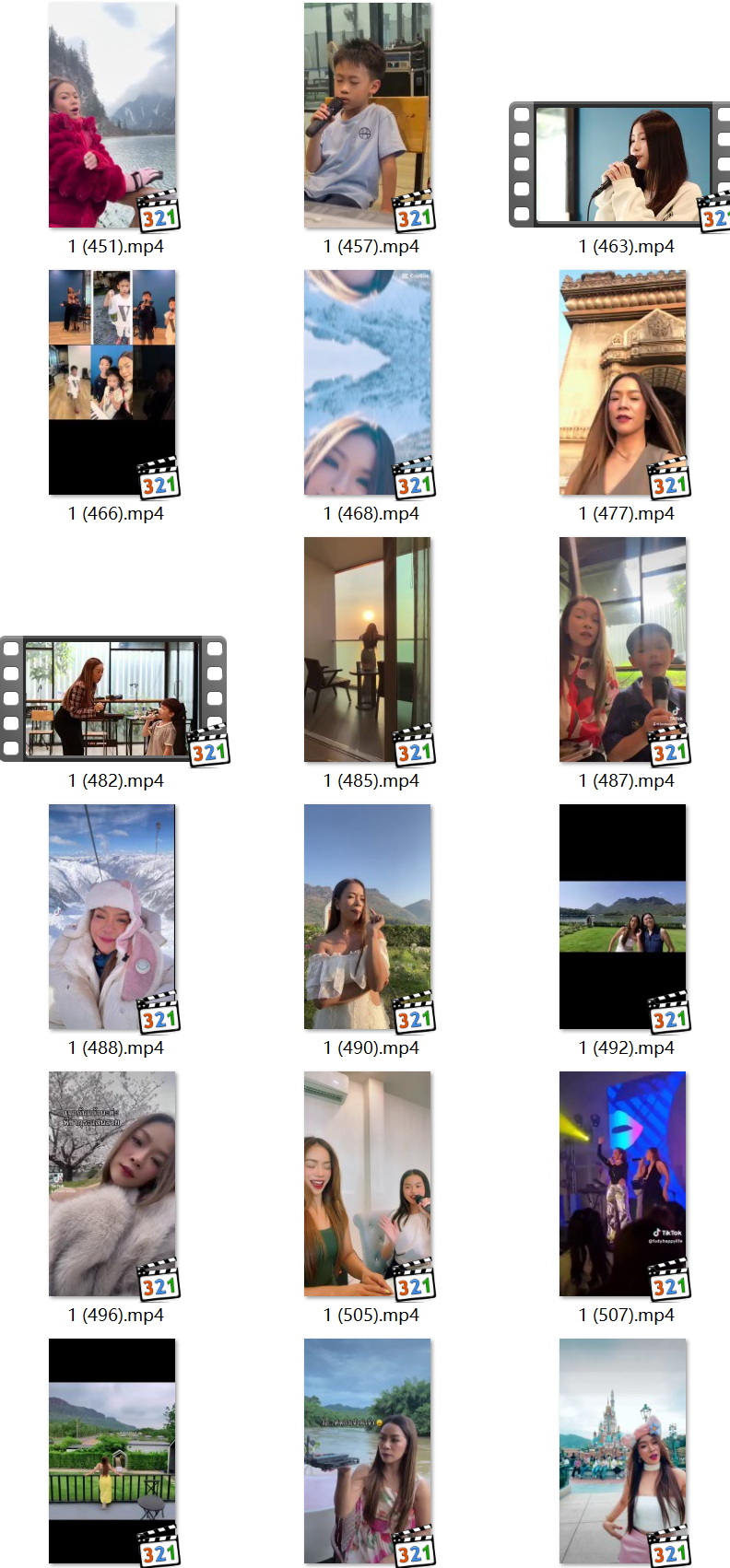Image resolution: width=730 pixels, height=1568 pixels.
Task: Choose the 1 (490).mp4 file
Action: 368,917
